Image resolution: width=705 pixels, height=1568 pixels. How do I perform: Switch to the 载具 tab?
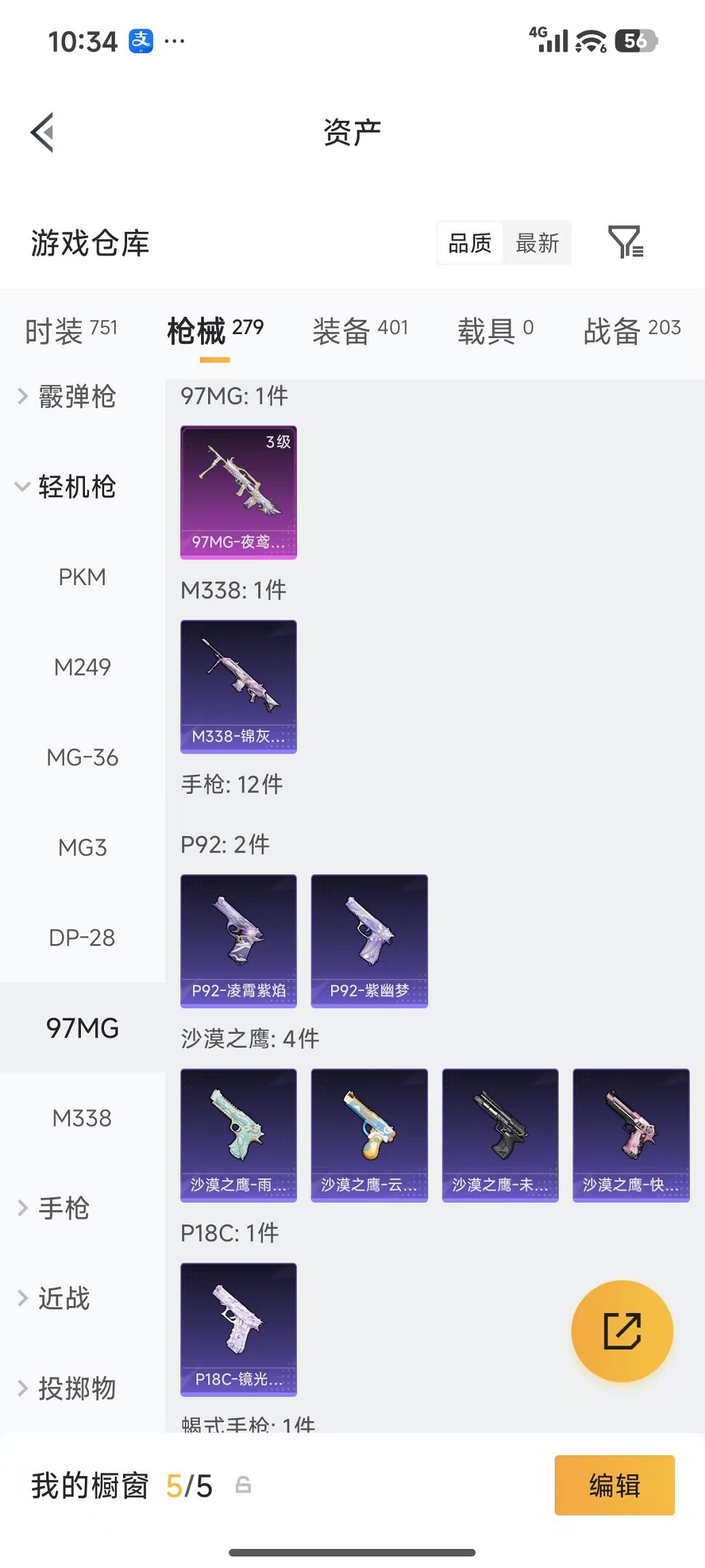pos(496,331)
